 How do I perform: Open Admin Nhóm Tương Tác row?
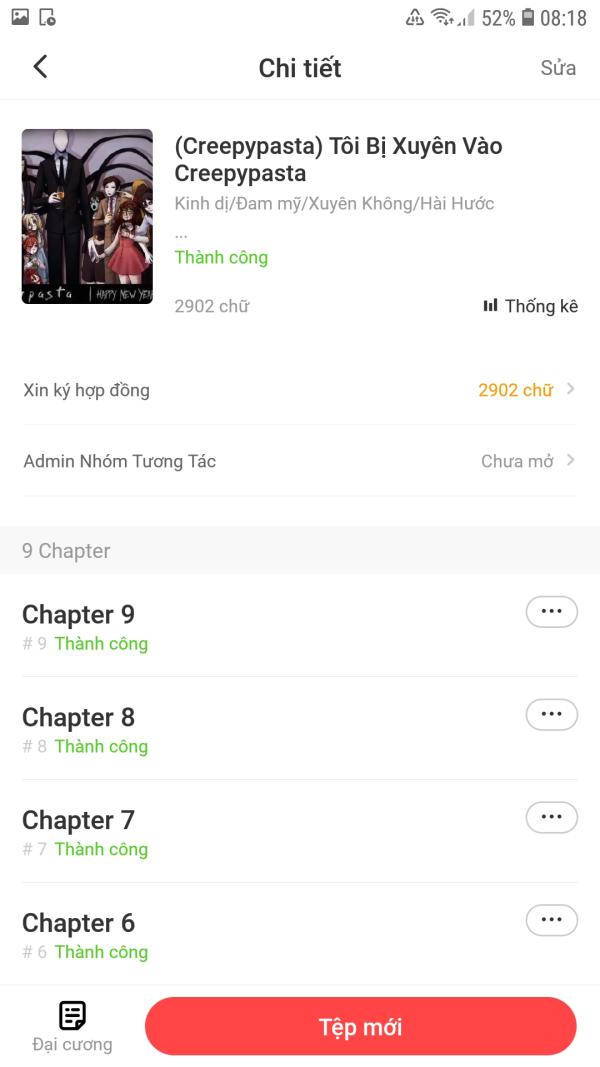(300, 461)
